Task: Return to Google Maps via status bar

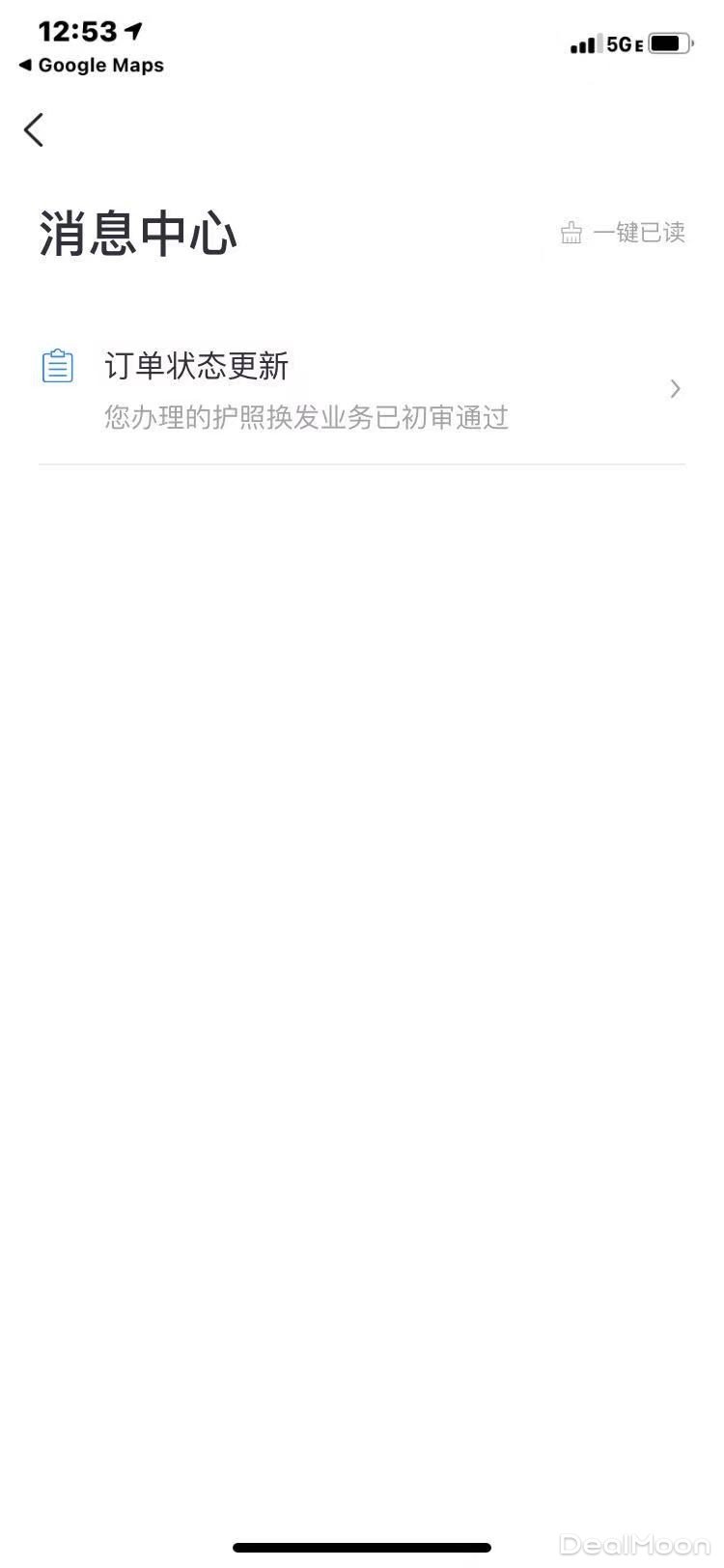Action: point(91,66)
